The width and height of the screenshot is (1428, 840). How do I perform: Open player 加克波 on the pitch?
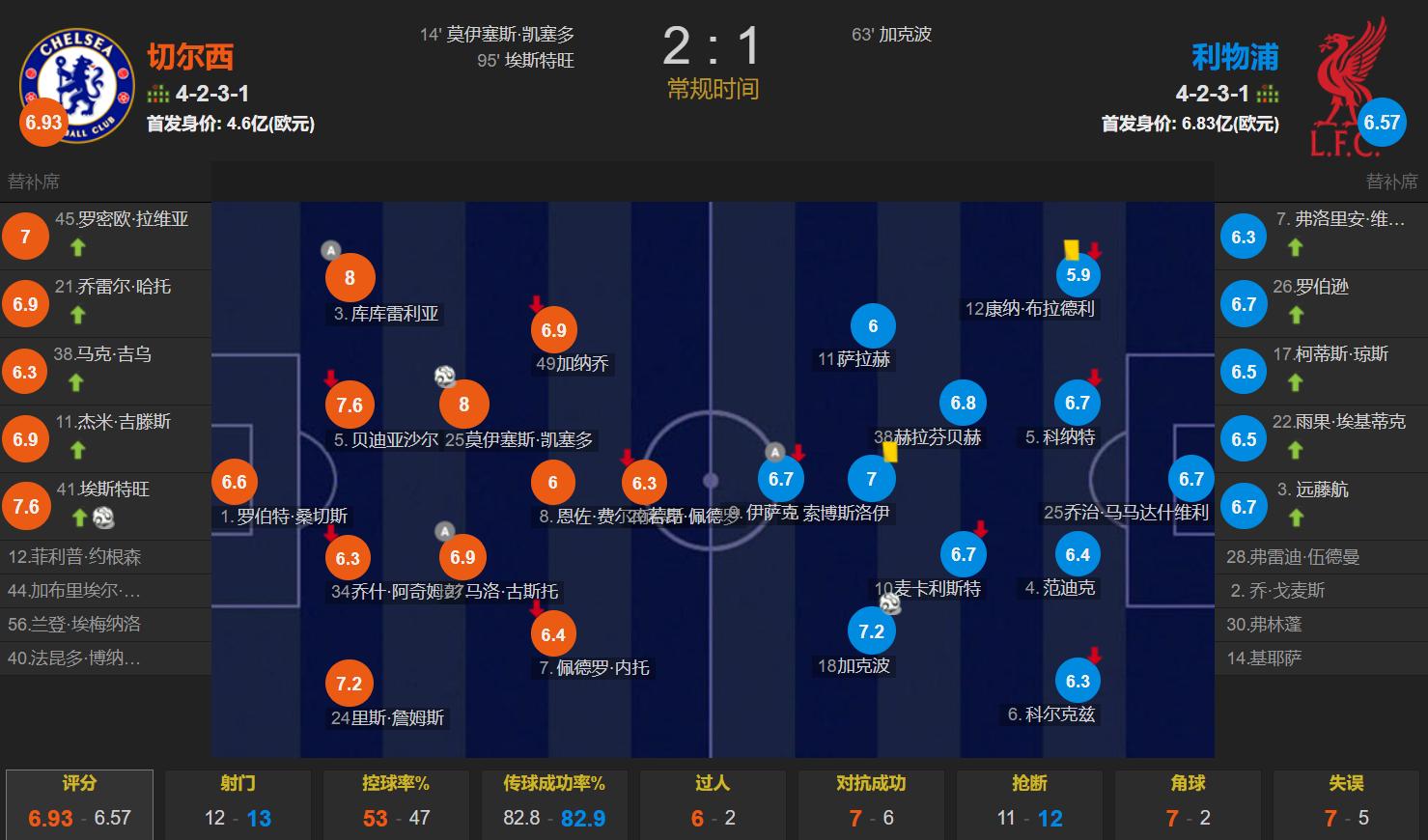(871, 632)
